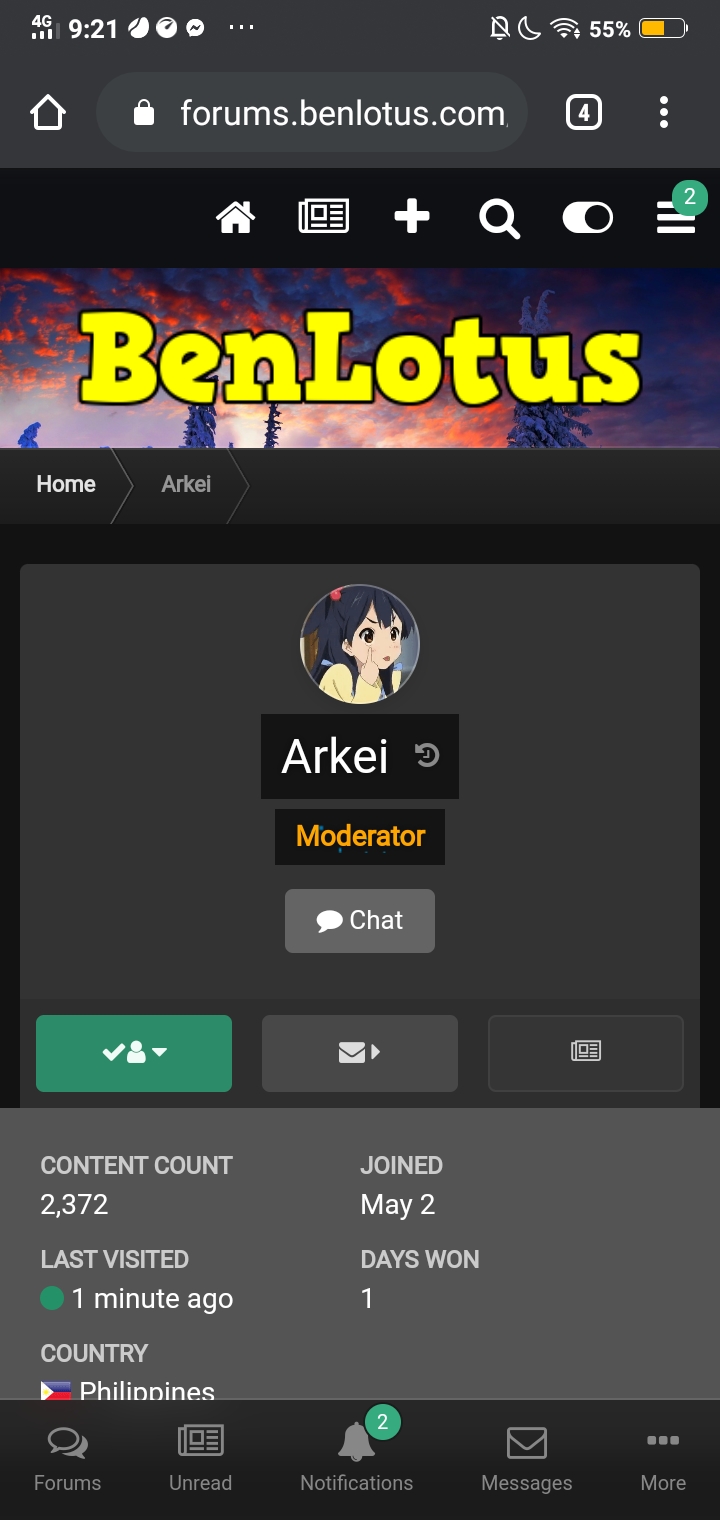Switch to the Forums tab
The width and height of the screenshot is (720, 1520).
point(67,1460)
